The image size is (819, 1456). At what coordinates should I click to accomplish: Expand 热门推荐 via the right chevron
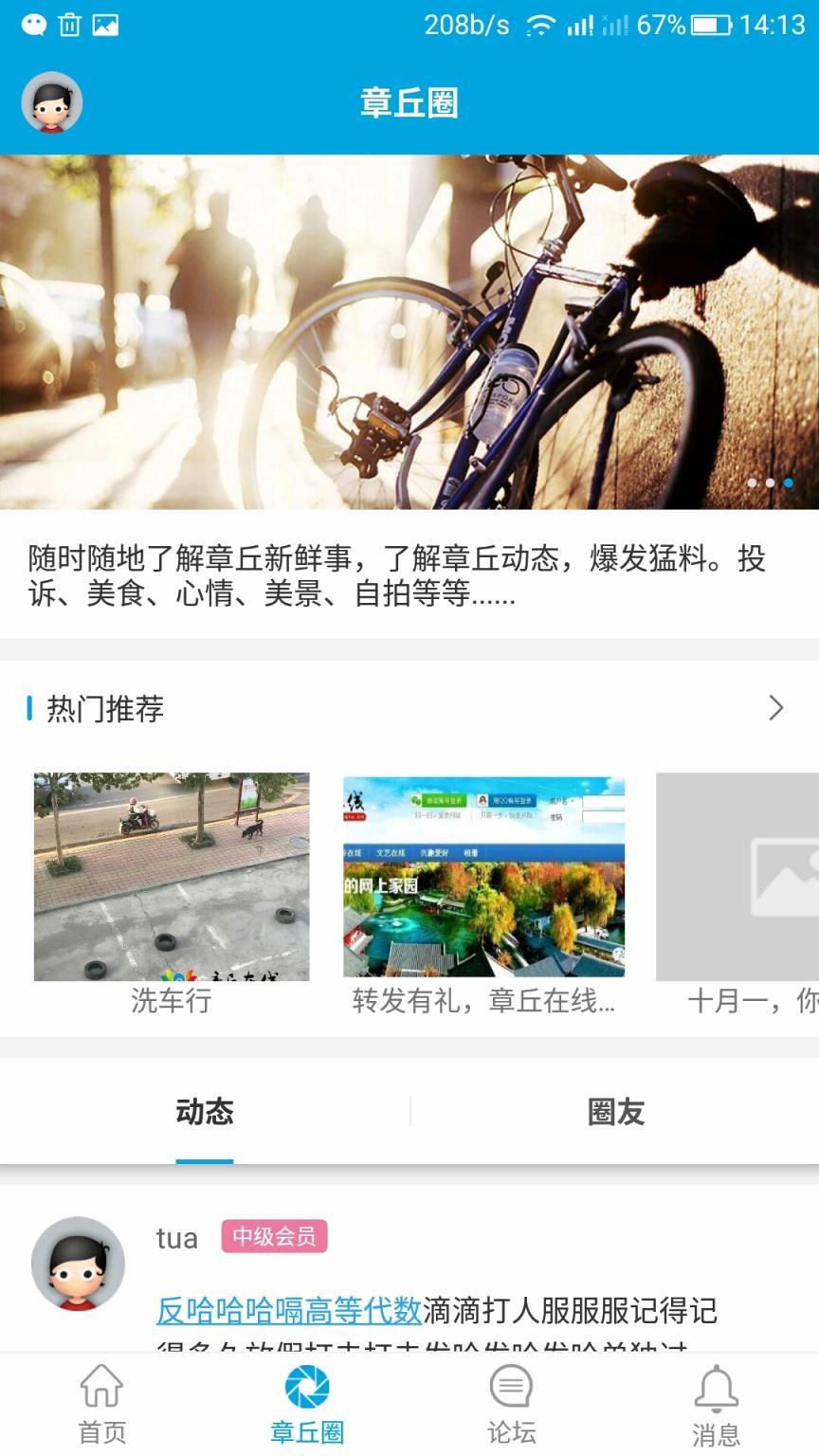point(777,707)
